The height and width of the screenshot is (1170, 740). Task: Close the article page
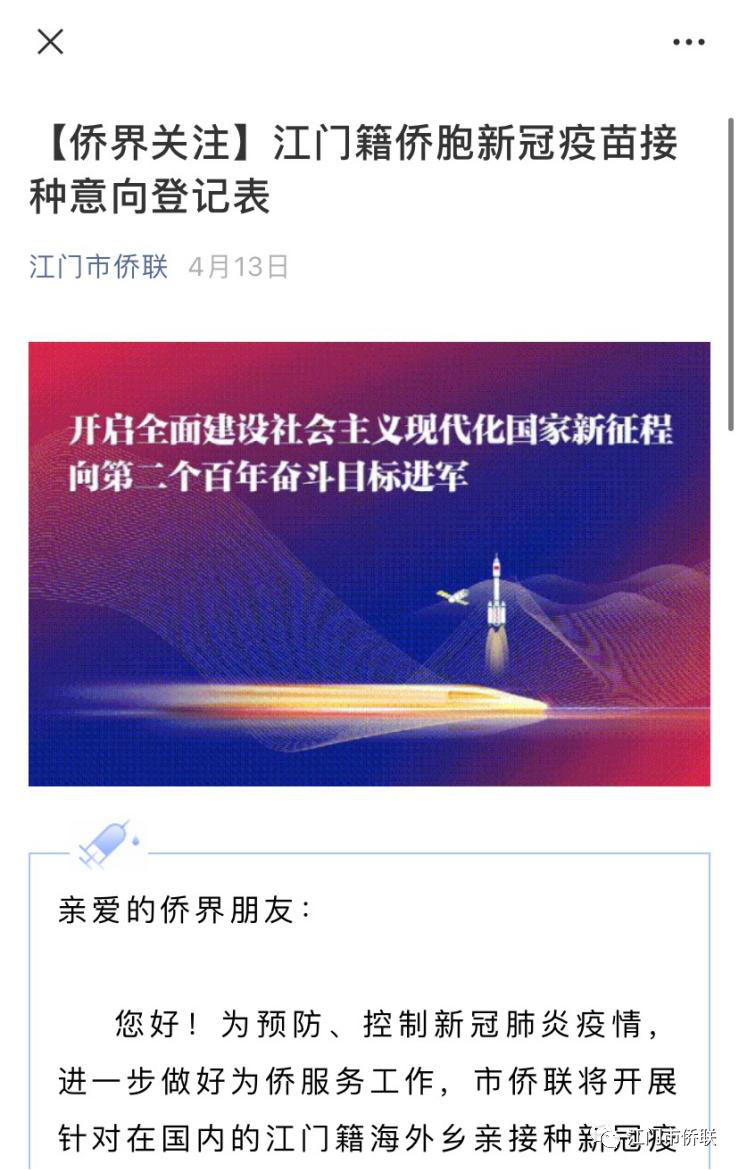pos(50,42)
